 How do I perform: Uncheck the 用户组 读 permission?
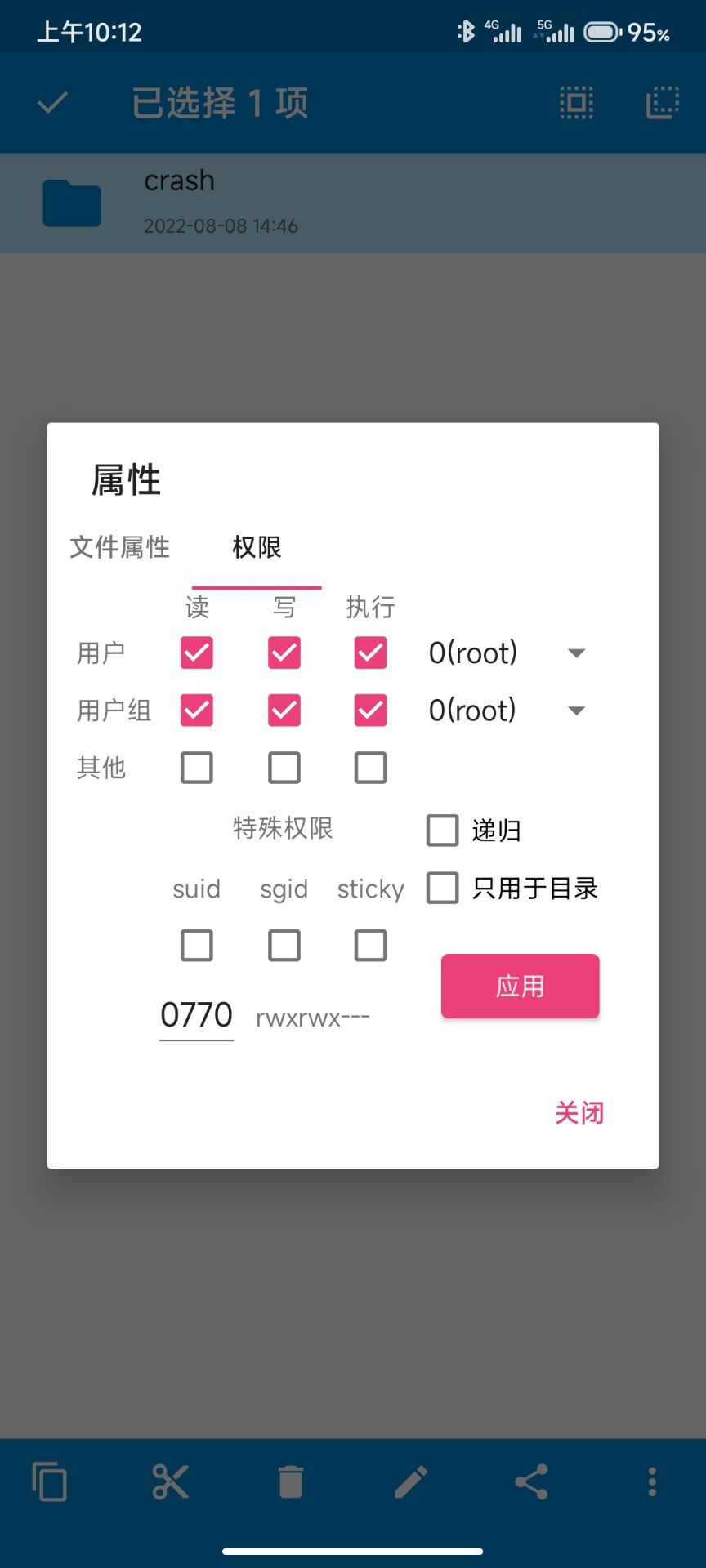197,710
